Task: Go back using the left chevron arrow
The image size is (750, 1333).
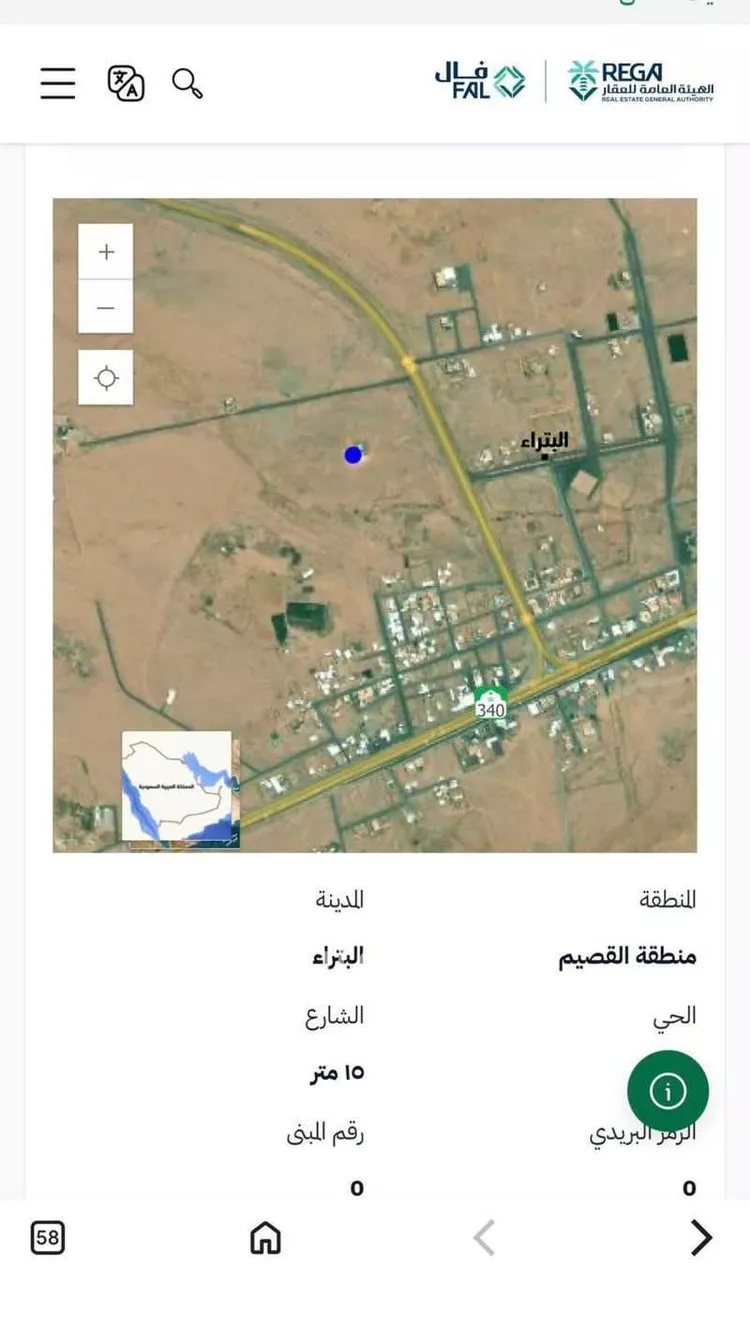Action: point(483,1240)
